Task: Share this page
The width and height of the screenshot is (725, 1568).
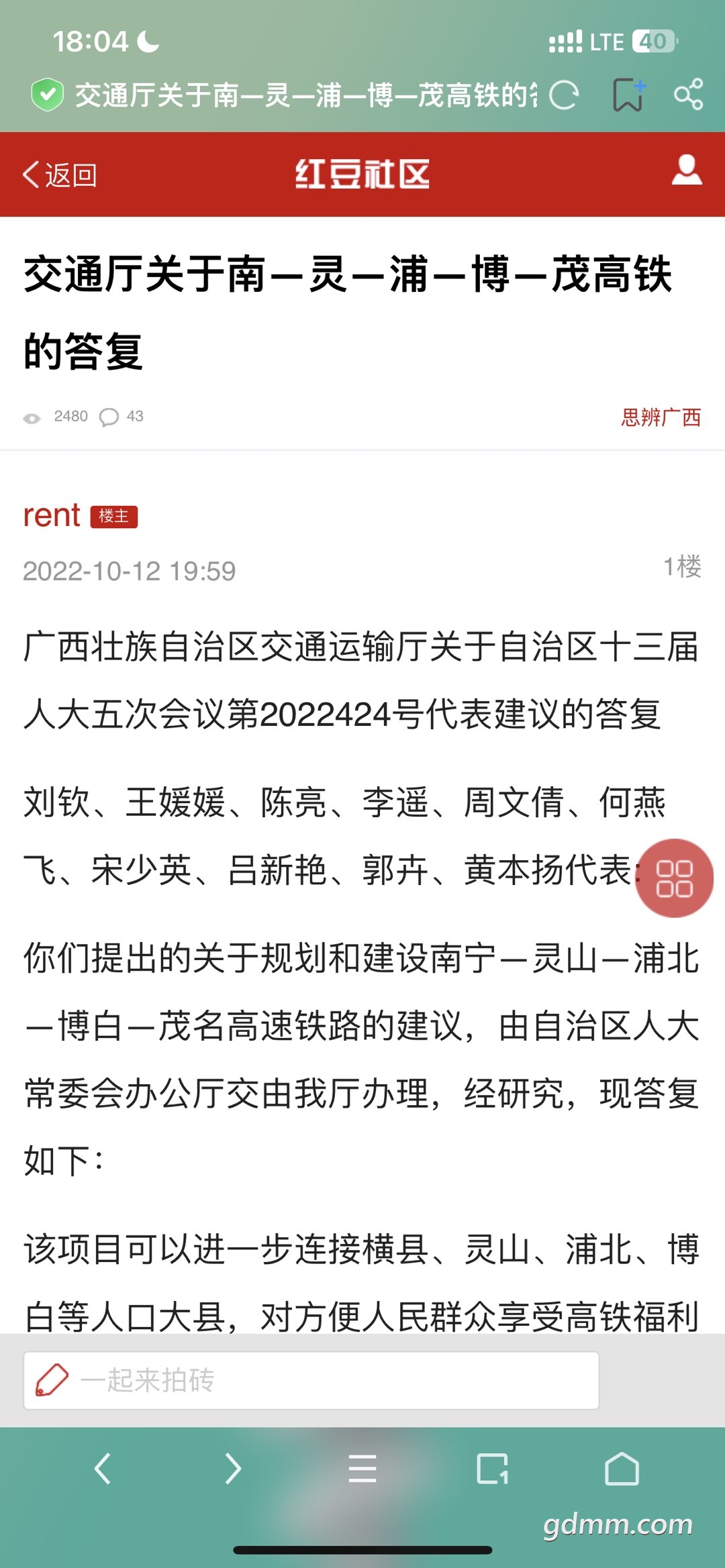Action: pos(689,95)
